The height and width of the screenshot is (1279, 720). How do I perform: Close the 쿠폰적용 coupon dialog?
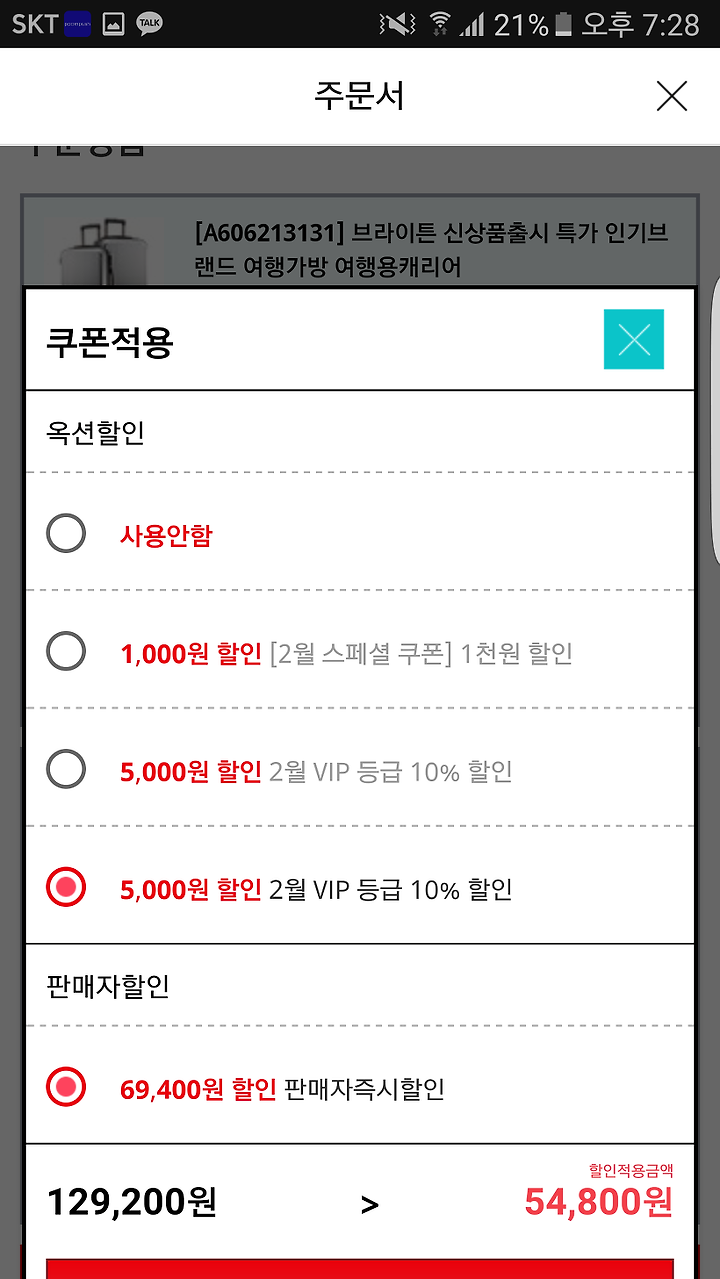634,339
